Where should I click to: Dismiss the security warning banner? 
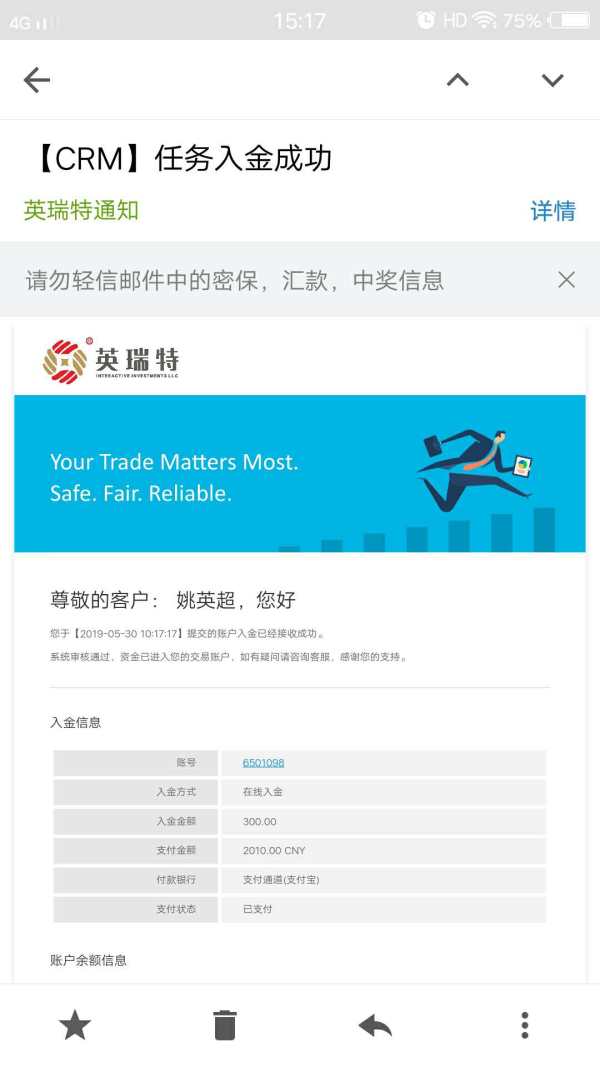tap(566, 280)
